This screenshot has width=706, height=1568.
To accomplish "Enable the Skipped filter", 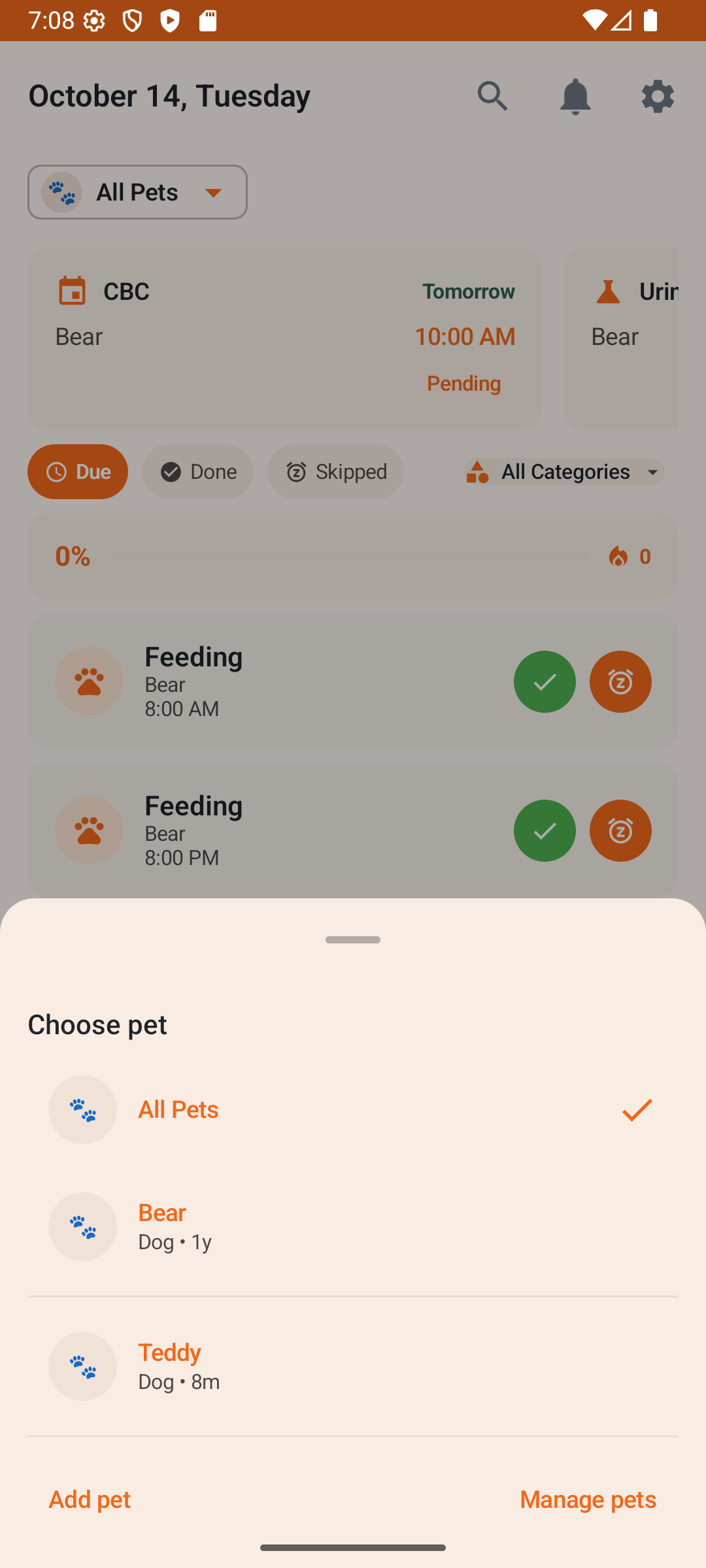I will (x=335, y=472).
